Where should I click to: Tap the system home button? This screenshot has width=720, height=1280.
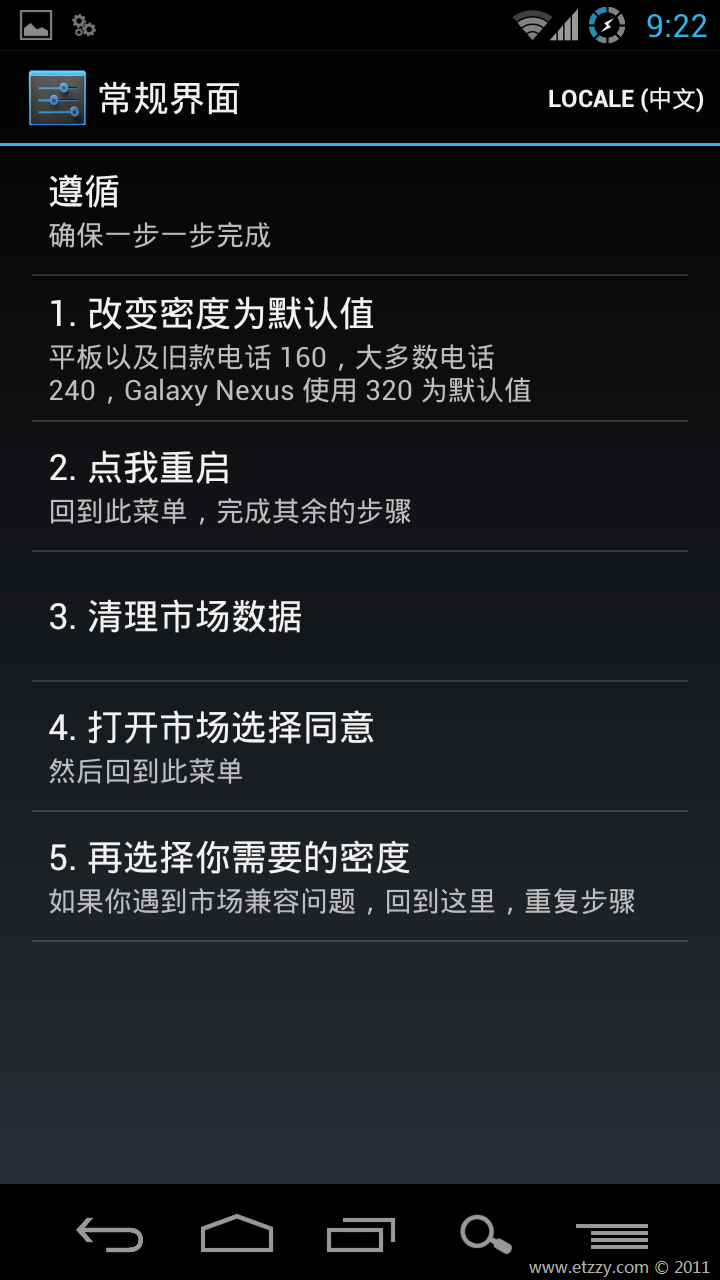click(x=237, y=1234)
